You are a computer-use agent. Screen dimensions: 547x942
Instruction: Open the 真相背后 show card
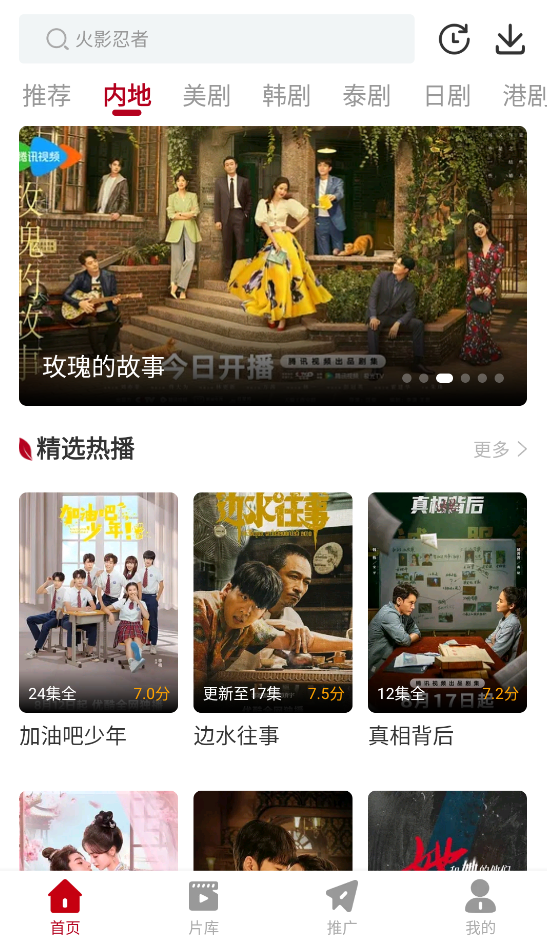(x=447, y=620)
